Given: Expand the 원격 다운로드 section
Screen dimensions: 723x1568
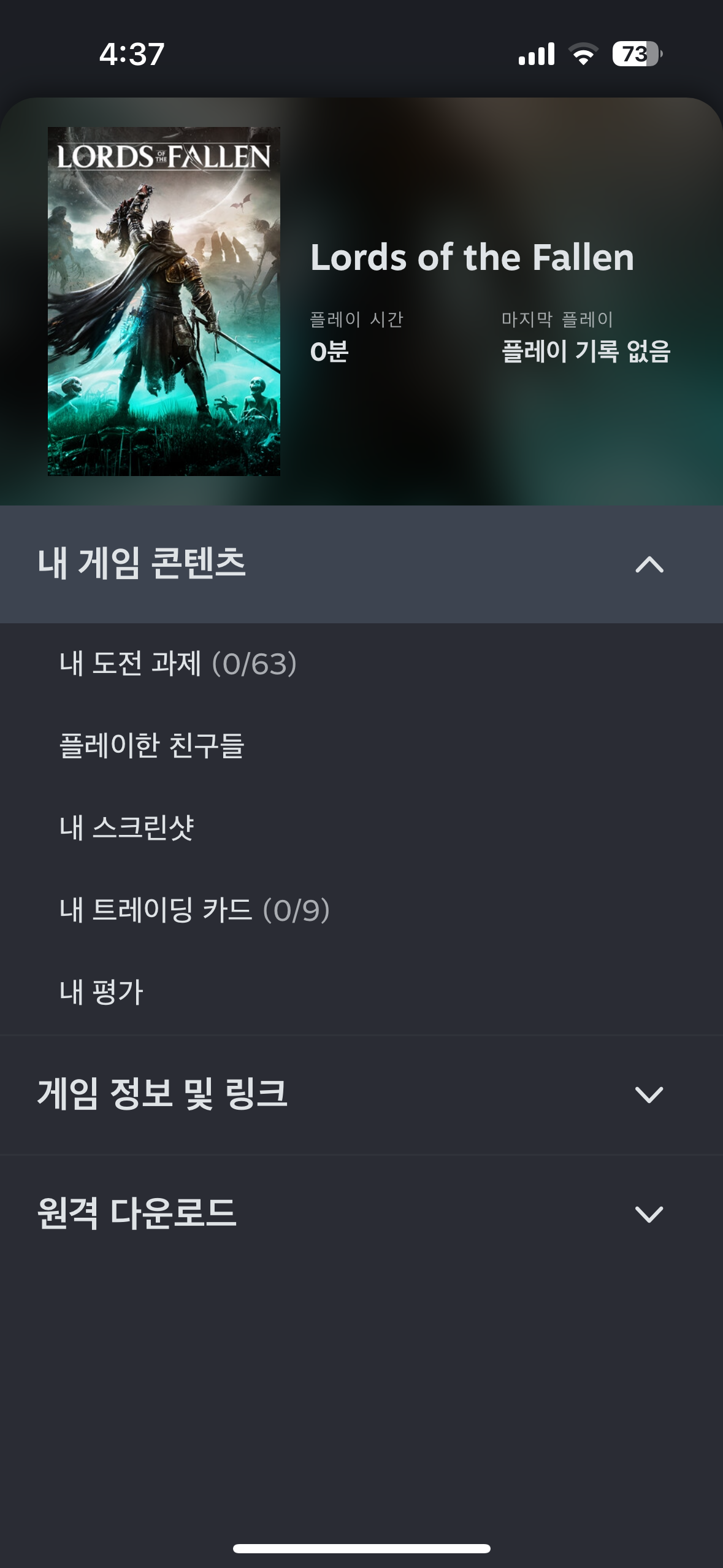Looking at the screenshot, I should pos(649,1214).
